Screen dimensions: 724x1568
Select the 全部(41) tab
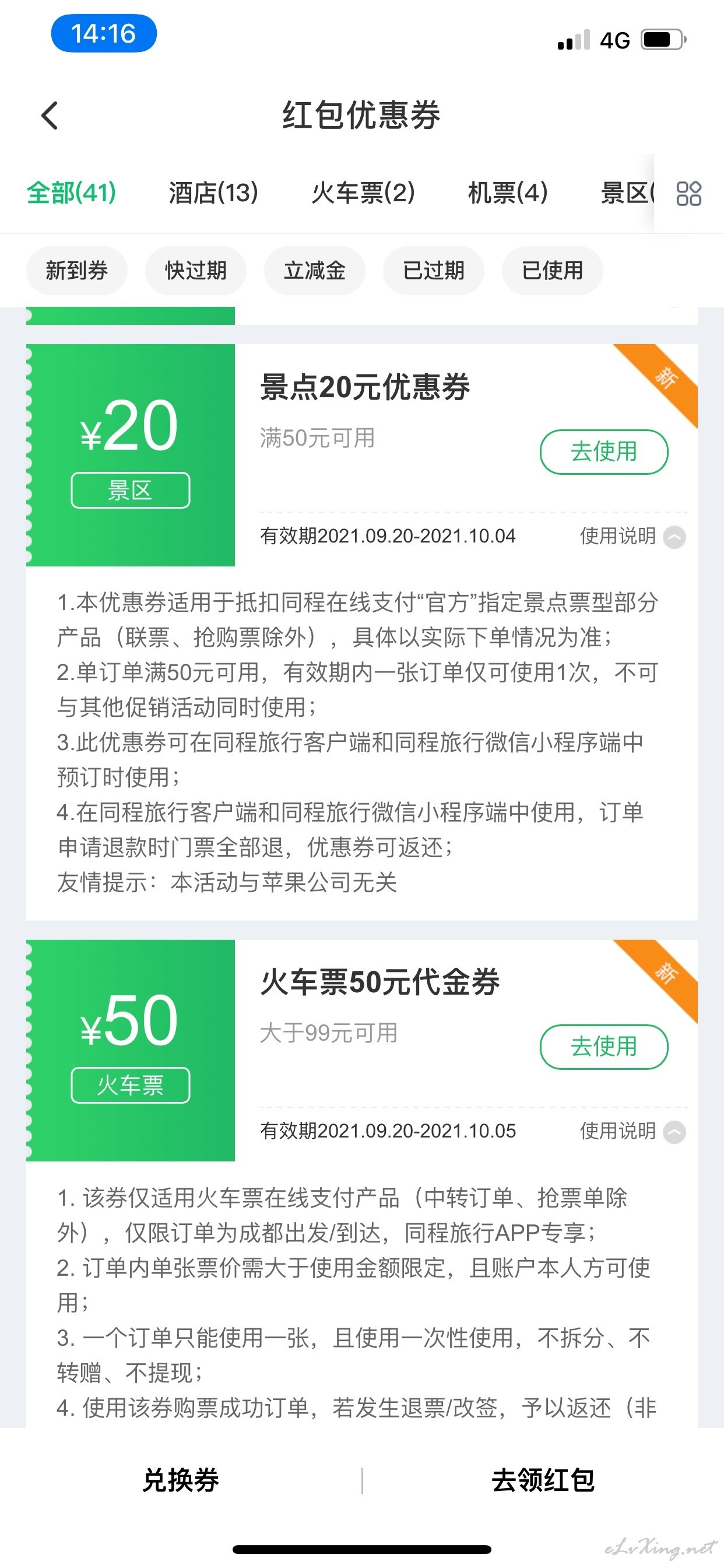(x=71, y=193)
